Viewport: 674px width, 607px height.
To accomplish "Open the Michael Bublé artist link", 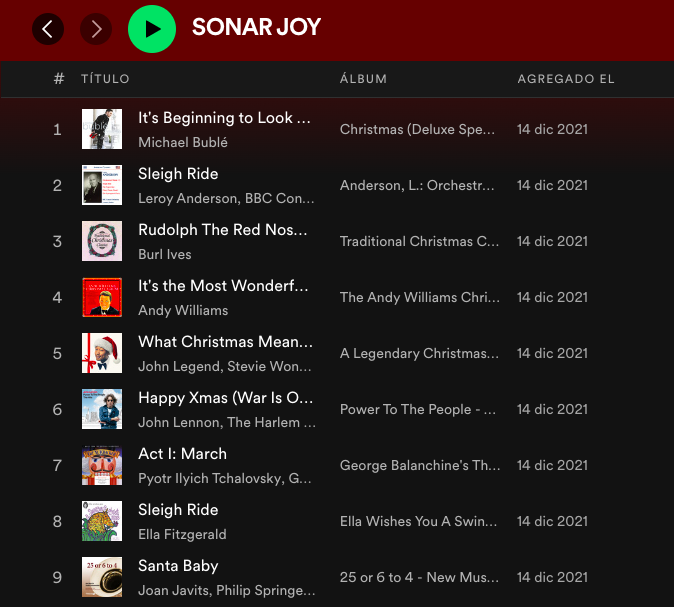I will coord(182,142).
